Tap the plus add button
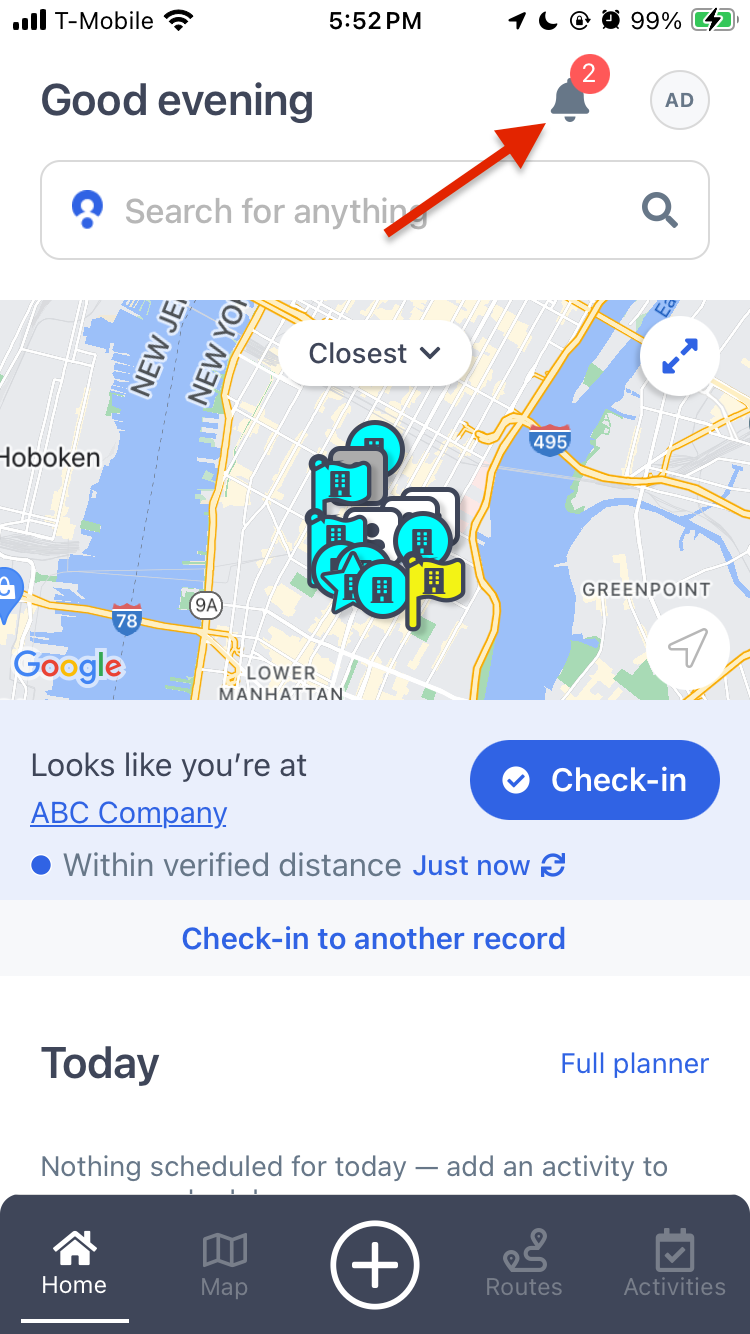The image size is (750, 1334). point(375,1265)
